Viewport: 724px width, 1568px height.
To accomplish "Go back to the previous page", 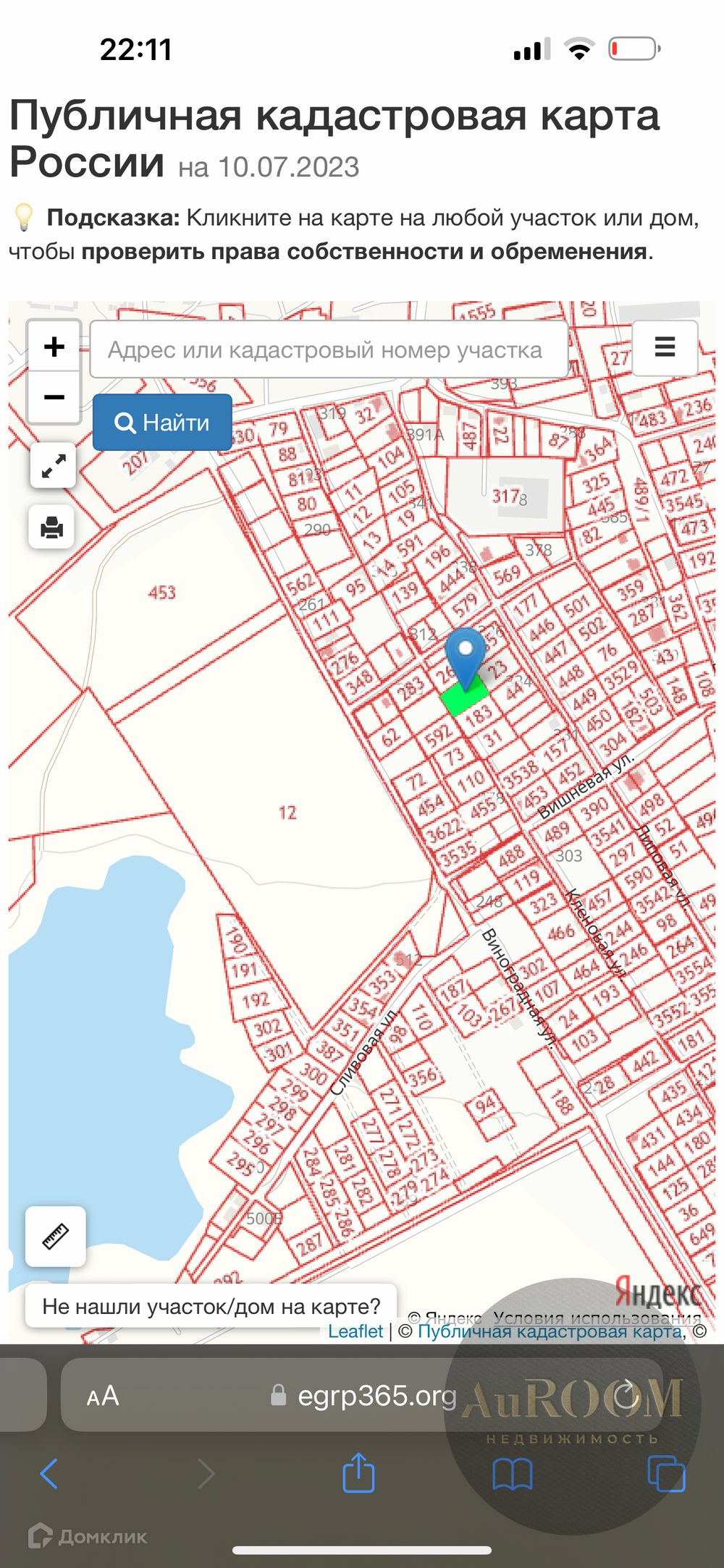I will [x=49, y=1473].
